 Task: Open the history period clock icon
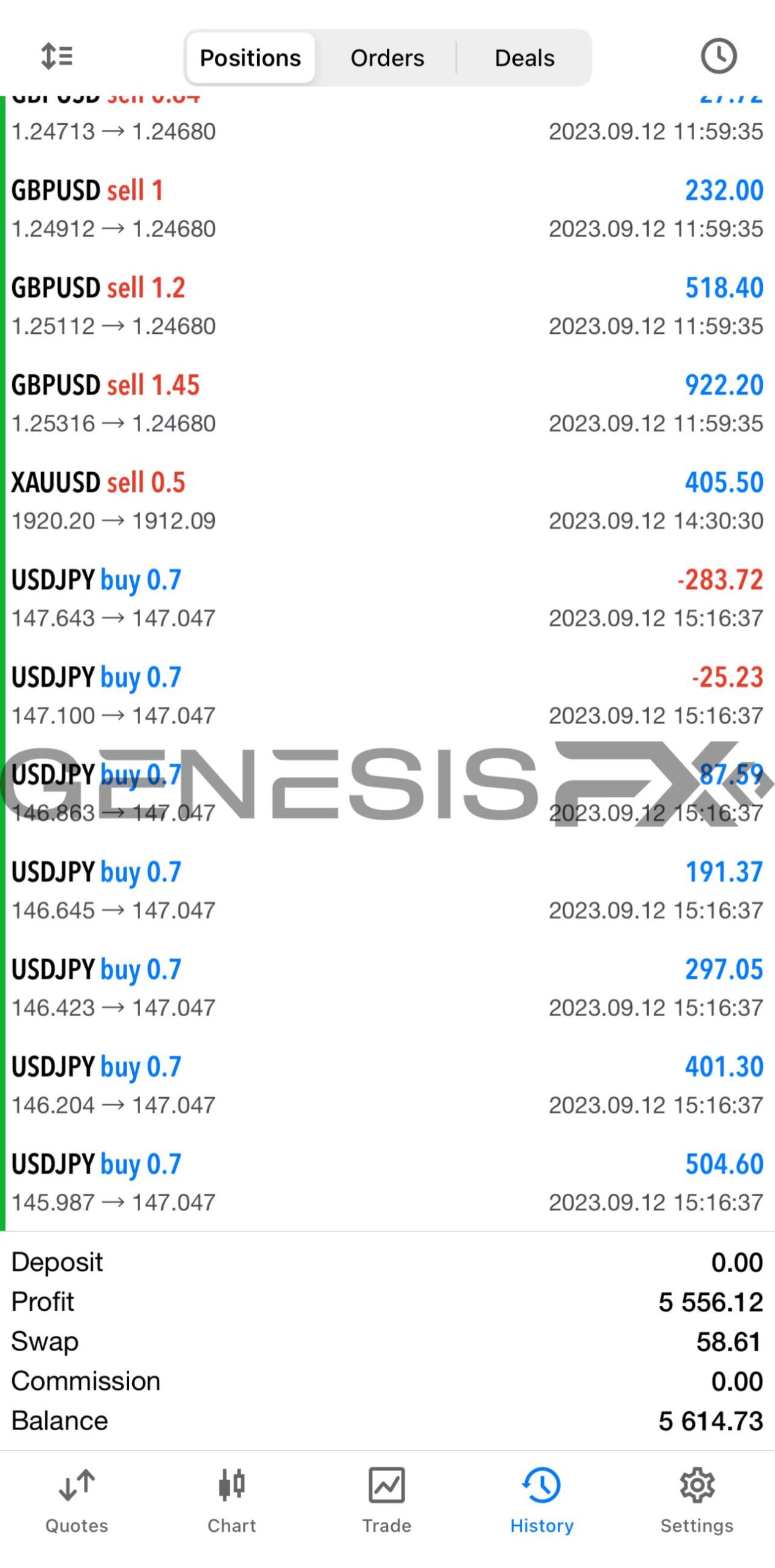pyautogui.click(x=718, y=56)
